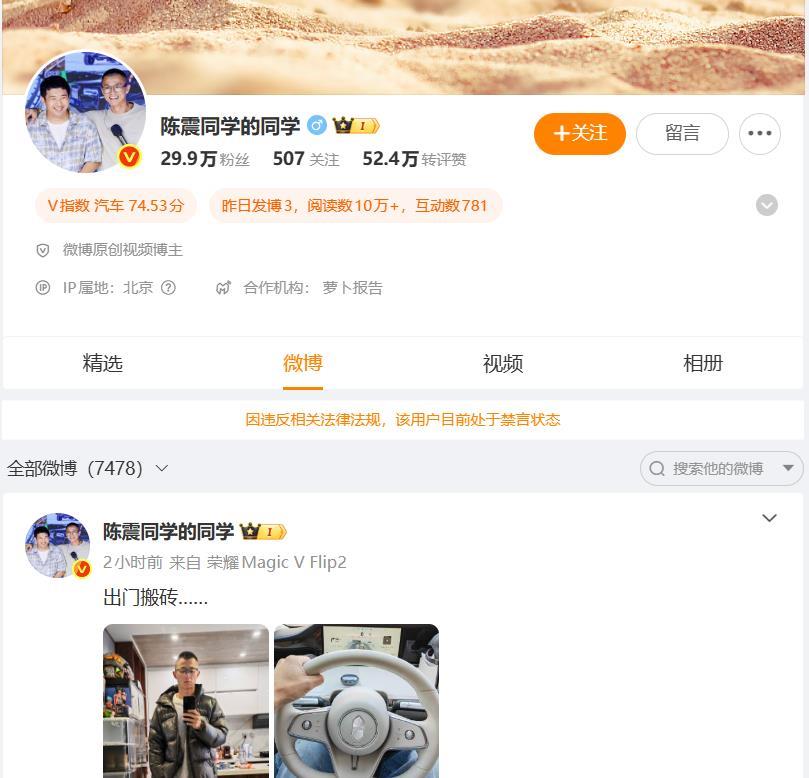This screenshot has width=809, height=778.
Task: Open the dropdown arrow beside the search box
Action: [788, 468]
